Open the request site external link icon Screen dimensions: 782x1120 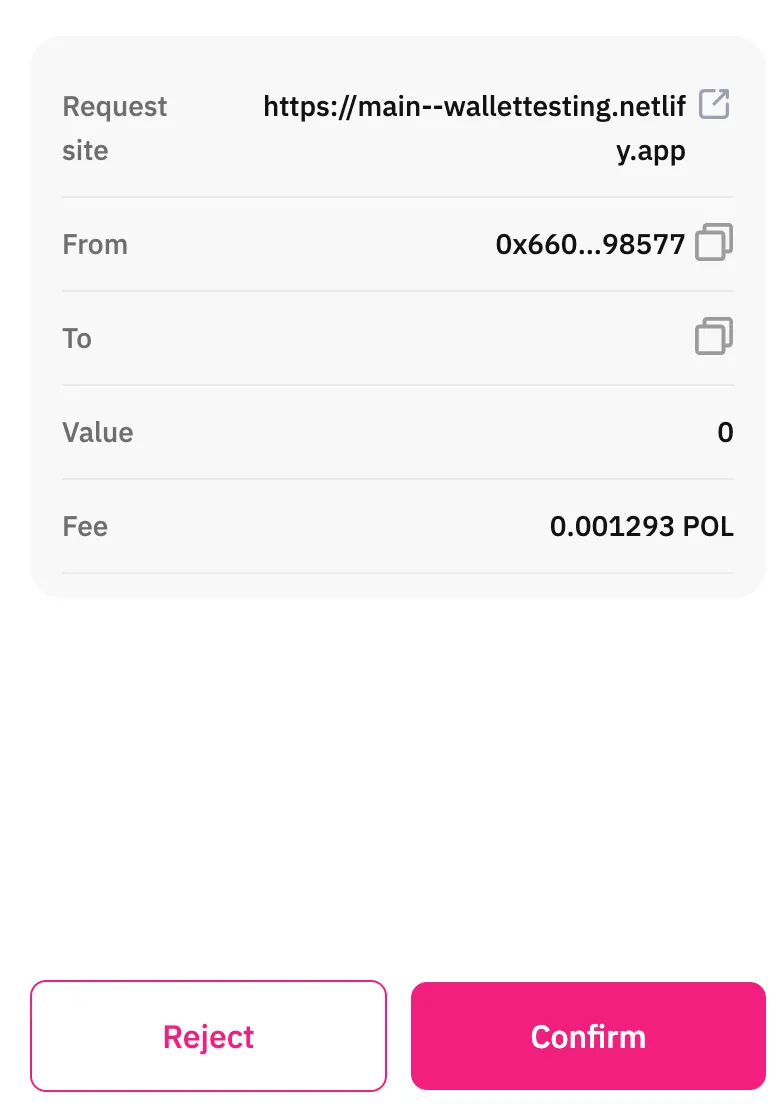point(714,105)
